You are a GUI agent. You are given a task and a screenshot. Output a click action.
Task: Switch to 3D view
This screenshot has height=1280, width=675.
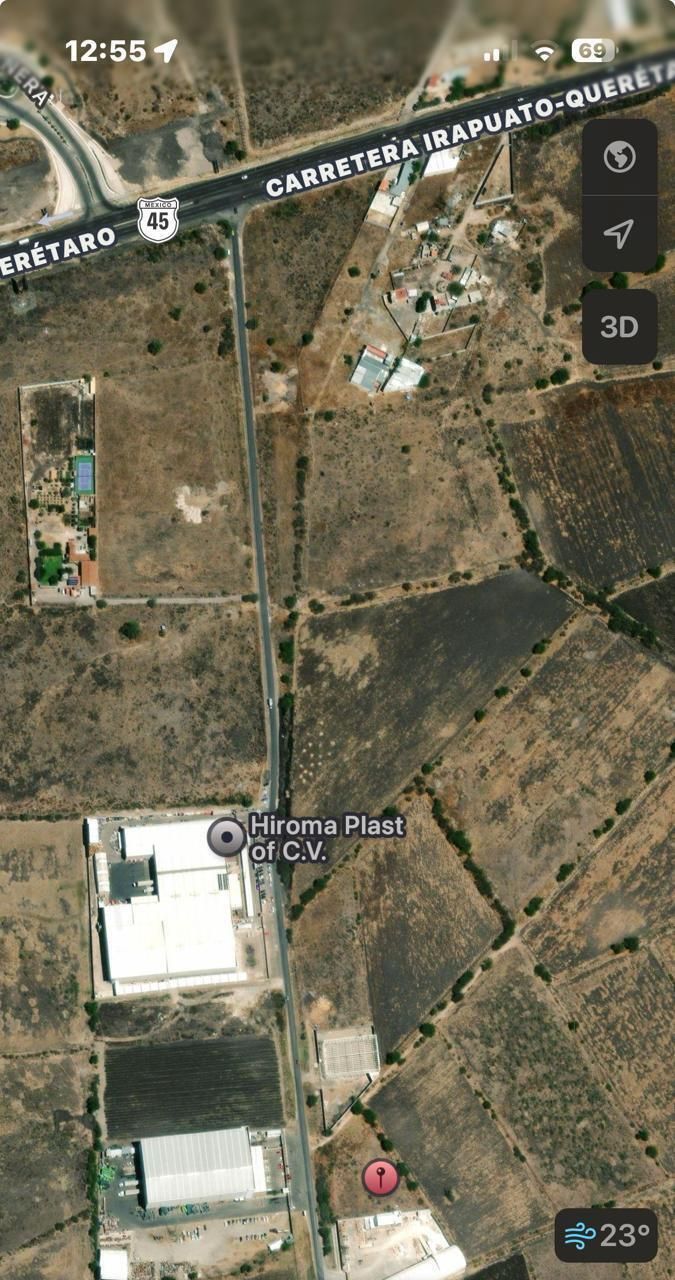(x=619, y=327)
